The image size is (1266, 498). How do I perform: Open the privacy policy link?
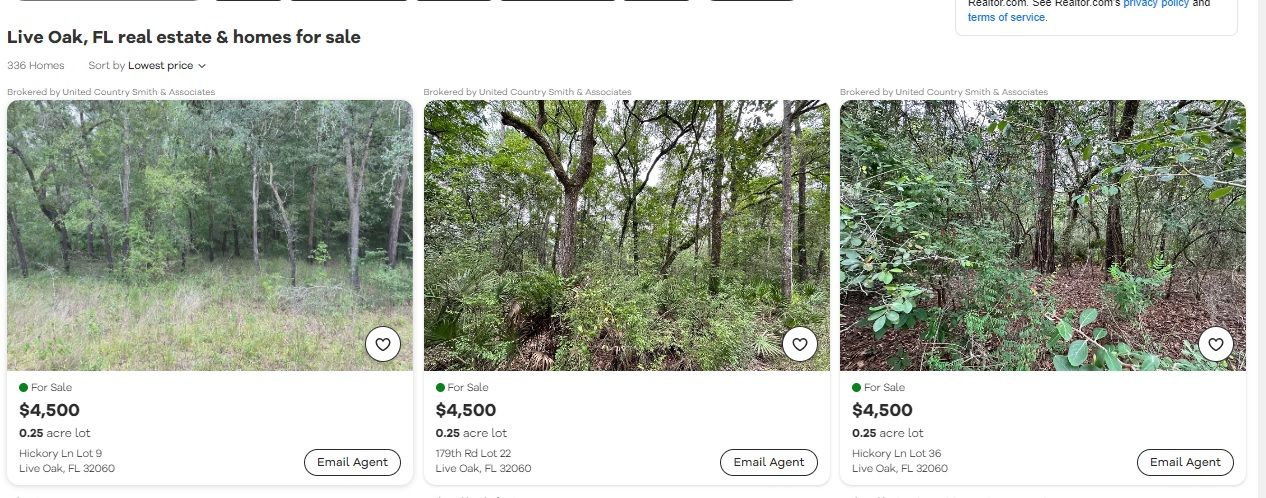(x=1156, y=4)
